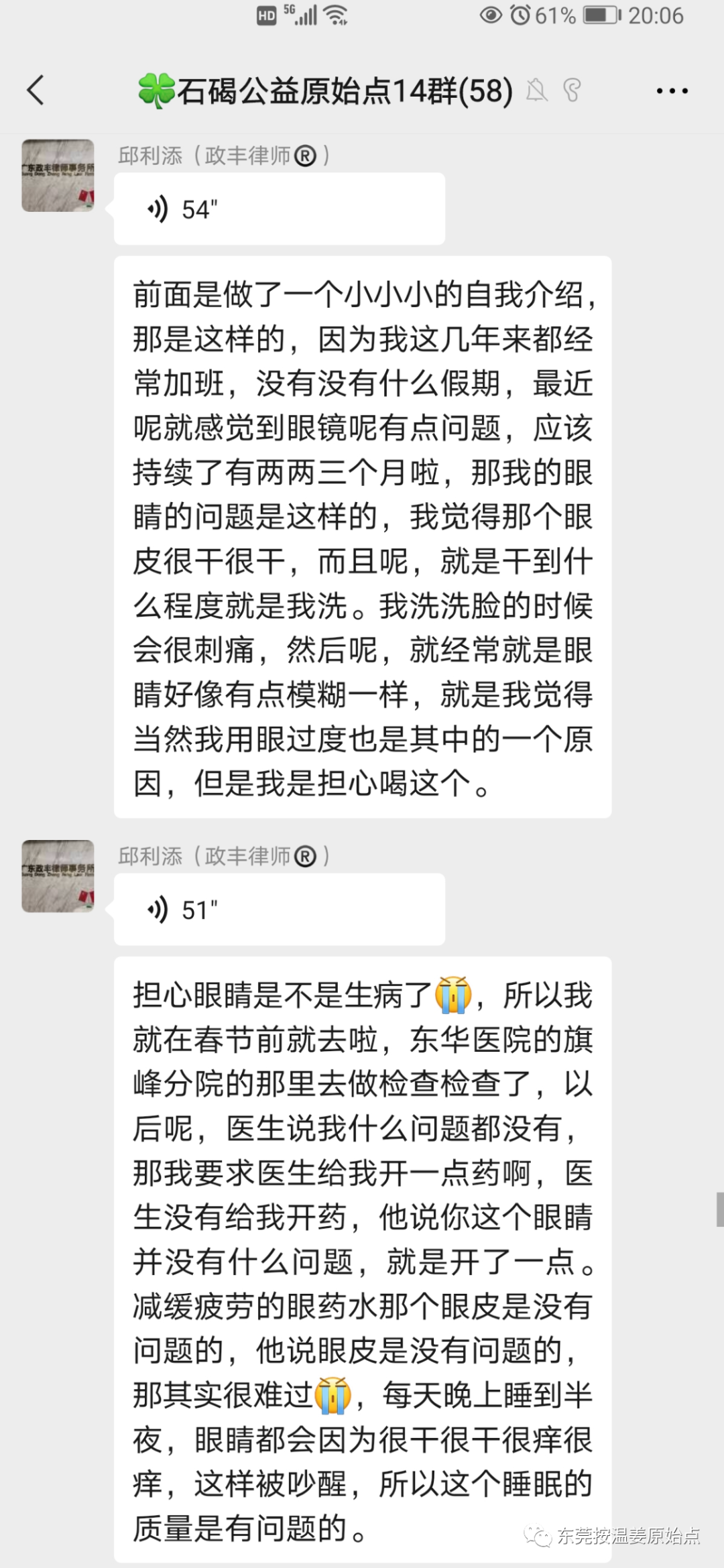
Task: Open the three-dot chat info menu
Action: pos(672,91)
